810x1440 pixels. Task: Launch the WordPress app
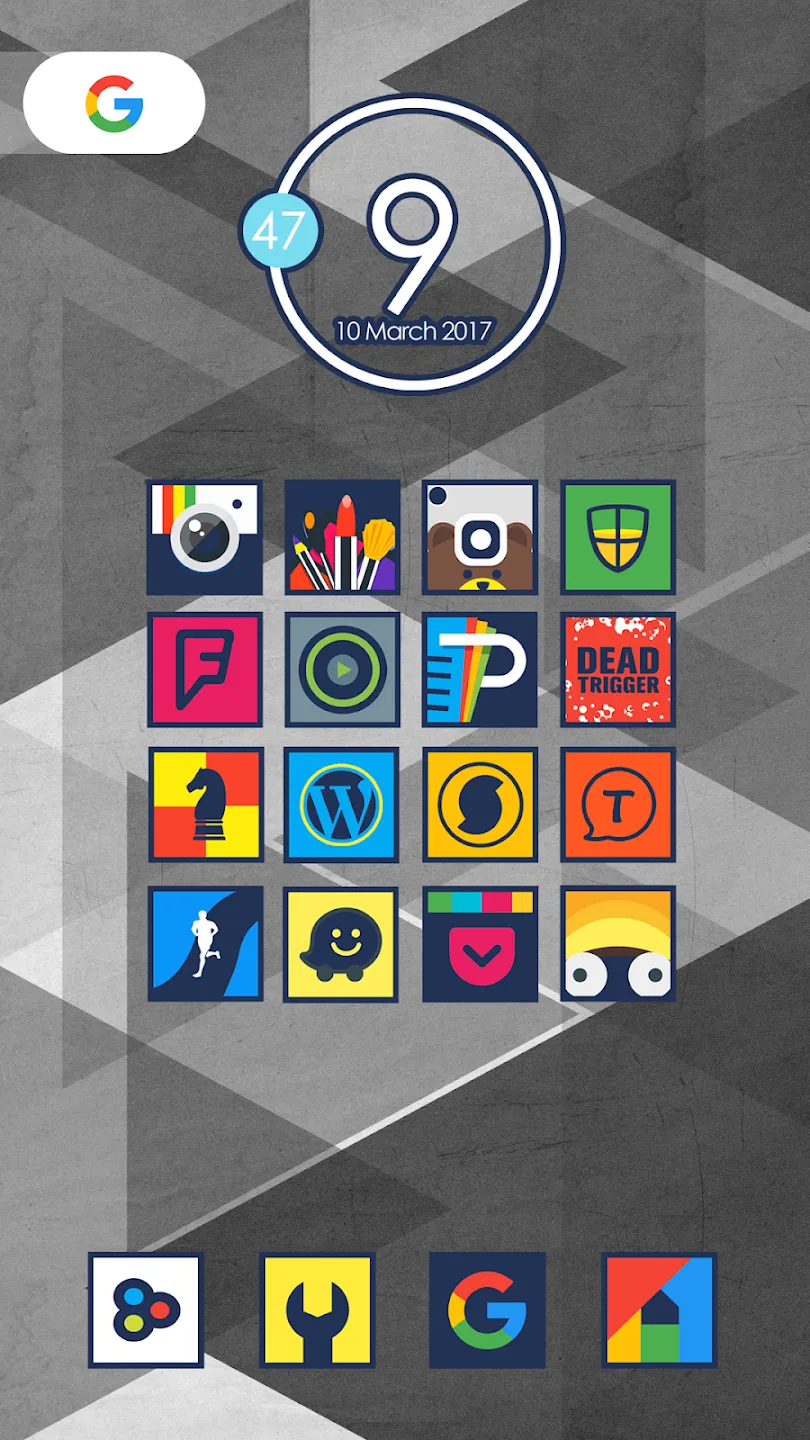click(342, 804)
